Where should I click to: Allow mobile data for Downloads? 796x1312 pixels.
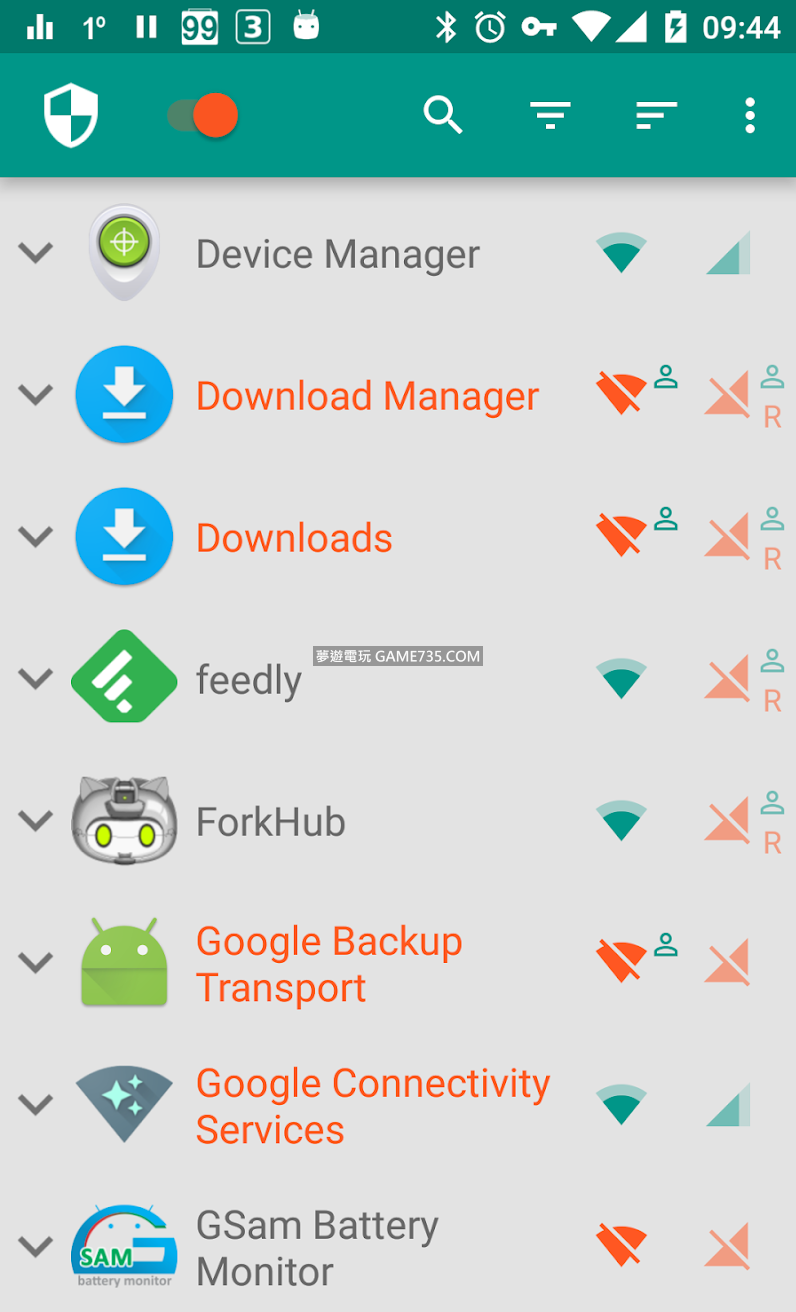[727, 537]
